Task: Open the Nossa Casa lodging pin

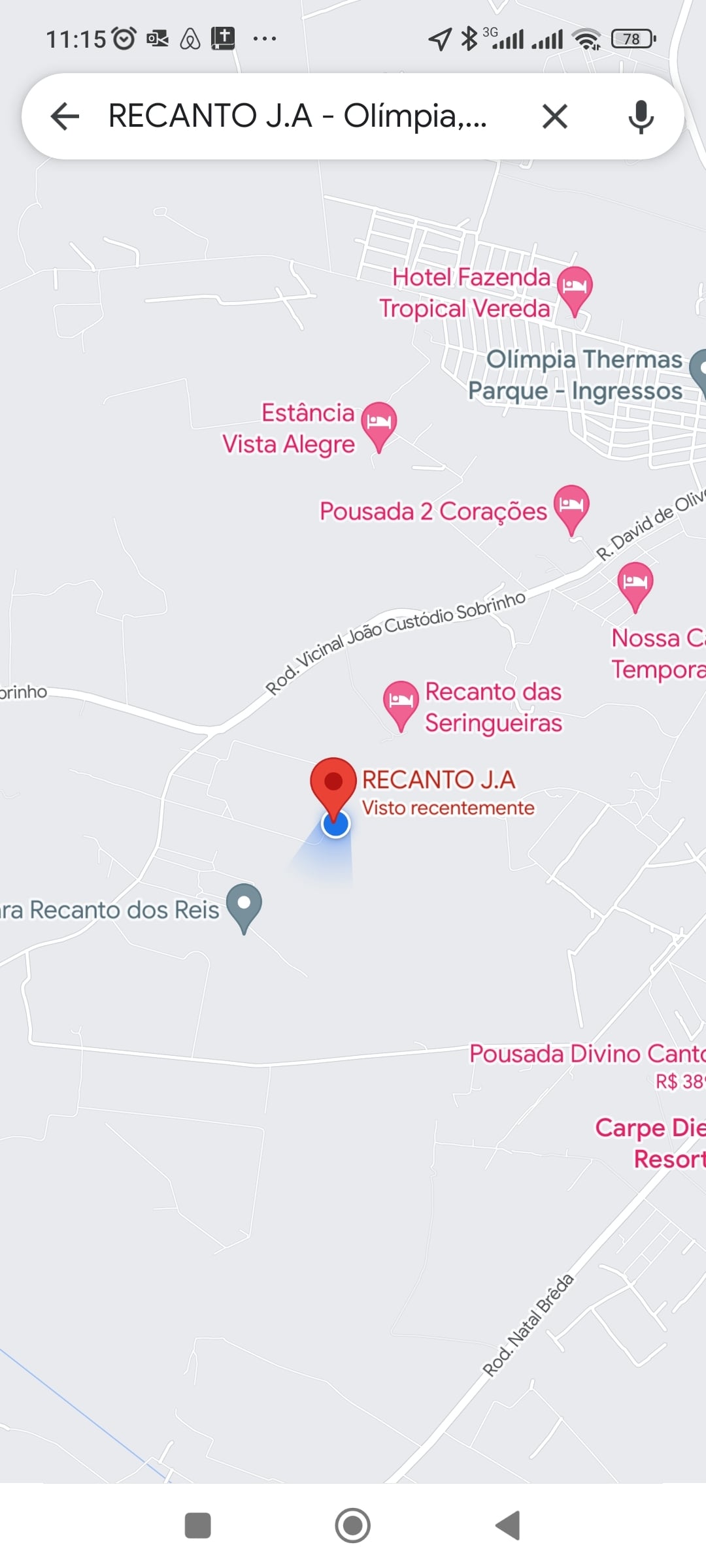Action: point(635,583)
